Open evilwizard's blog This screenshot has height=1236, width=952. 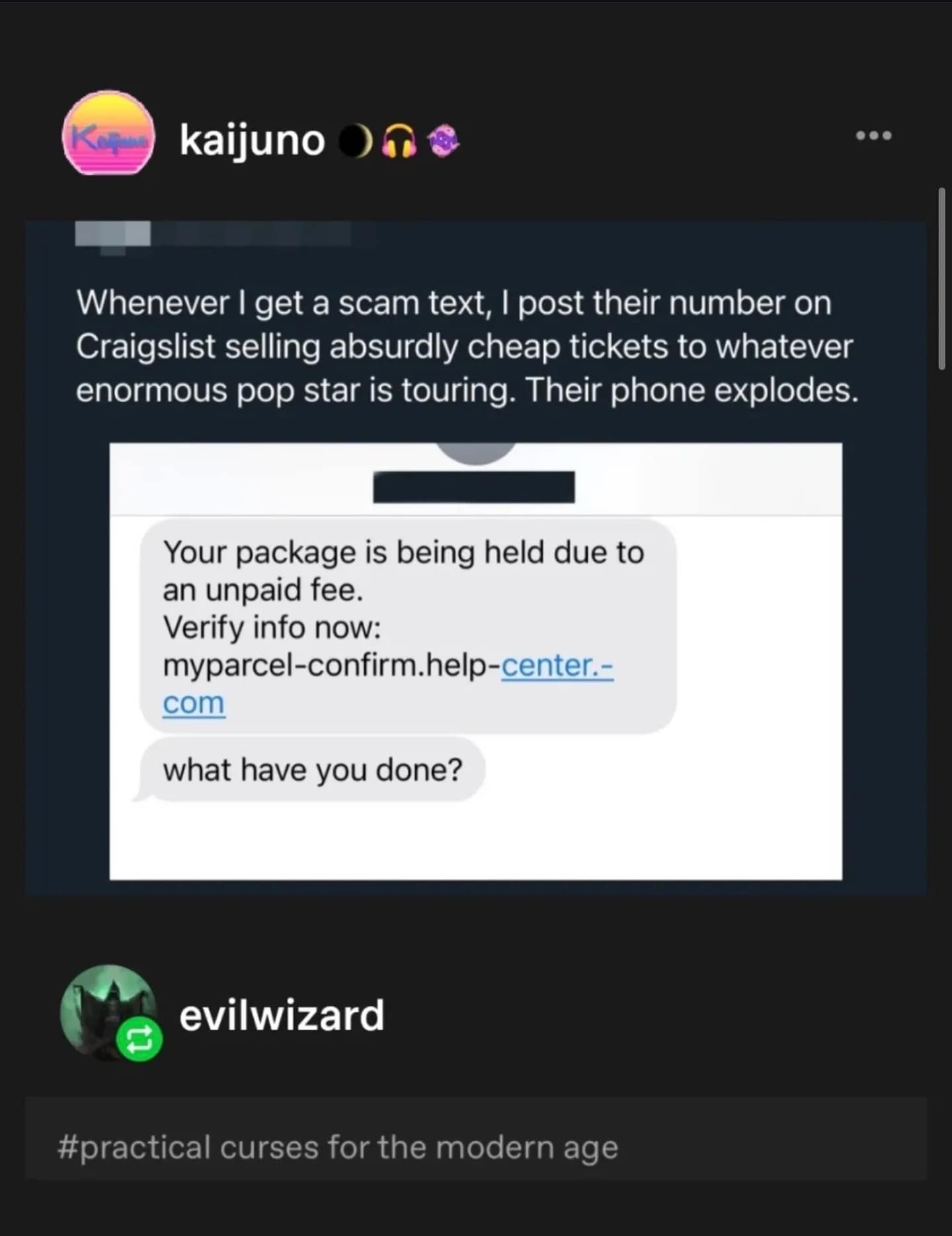(x=282, y=1015)
